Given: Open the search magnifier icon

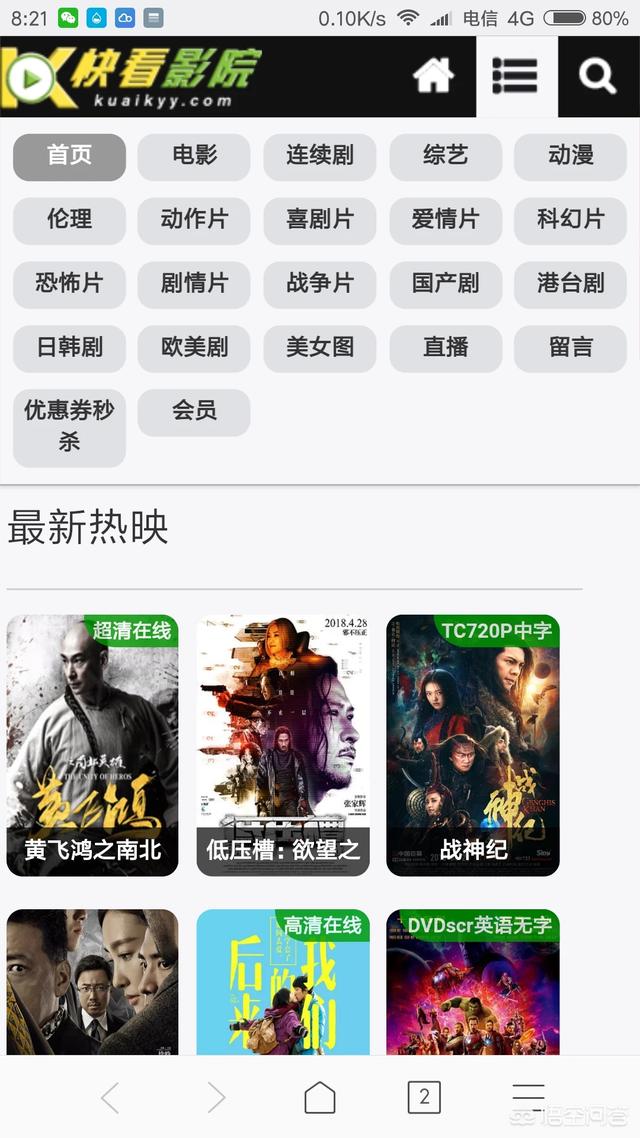Looking at the screenshot, I should [x=597, y=76].
